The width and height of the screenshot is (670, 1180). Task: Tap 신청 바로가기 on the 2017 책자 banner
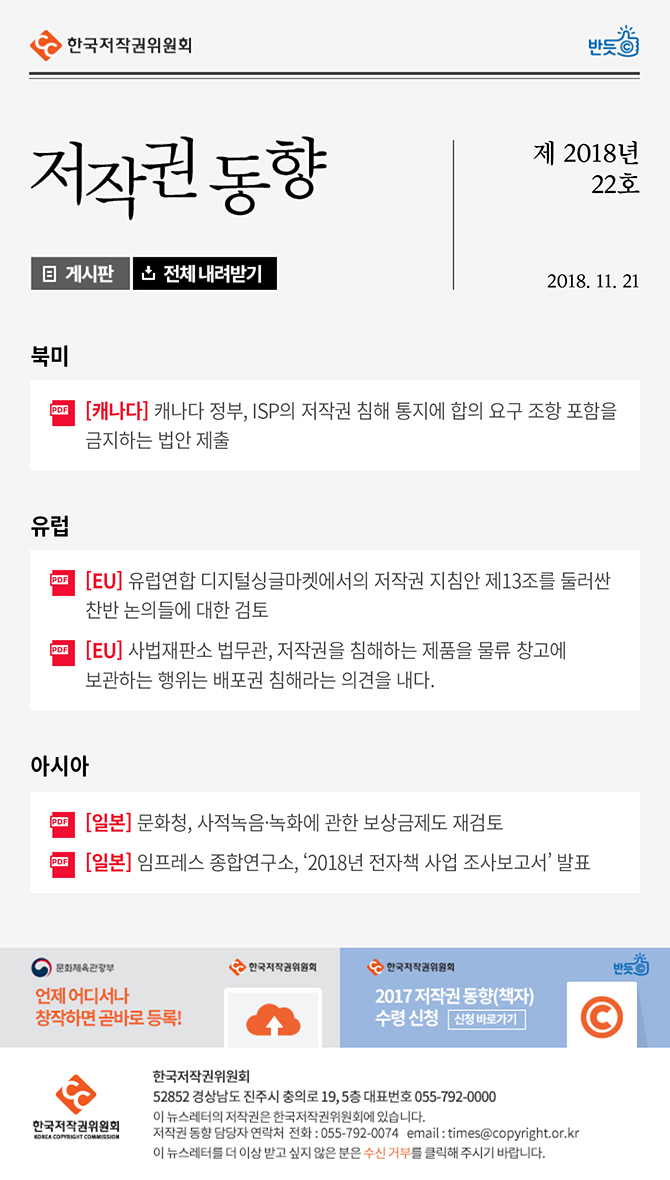(487, 1019)
